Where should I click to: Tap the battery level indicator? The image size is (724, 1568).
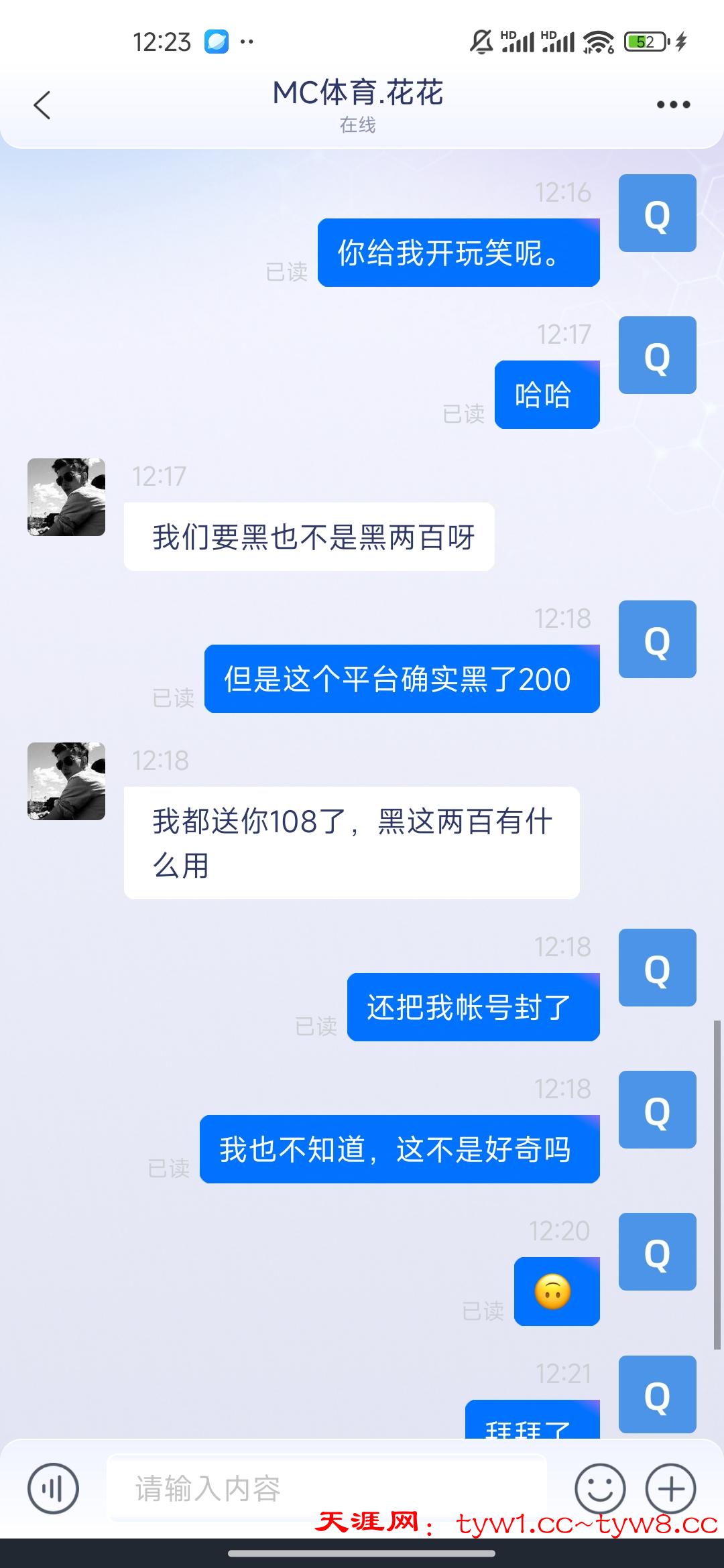click(645, 42)
